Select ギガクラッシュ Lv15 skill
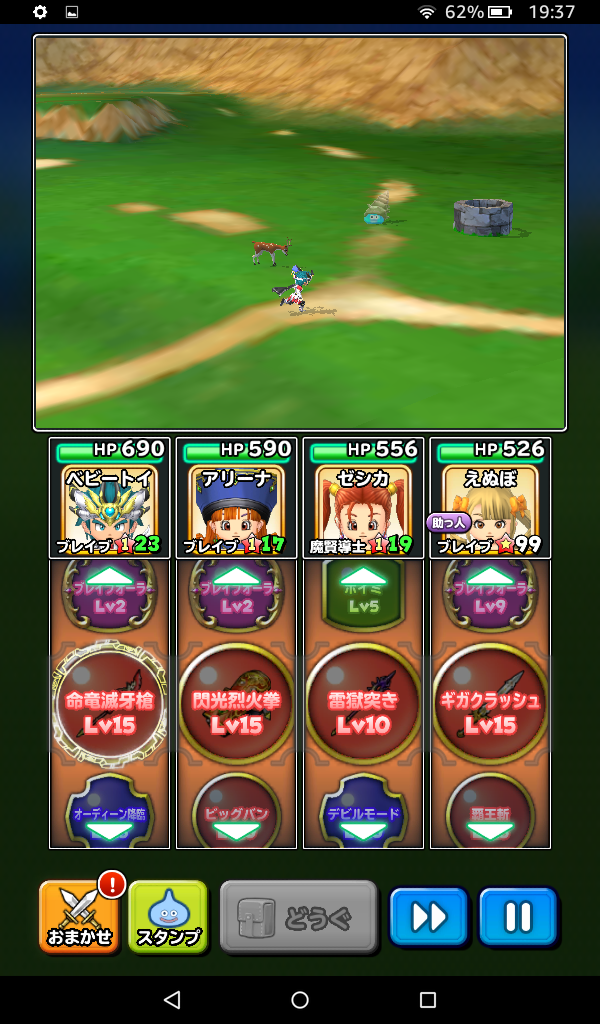This screenshot has width=600, height=1024. pos(490,704)
